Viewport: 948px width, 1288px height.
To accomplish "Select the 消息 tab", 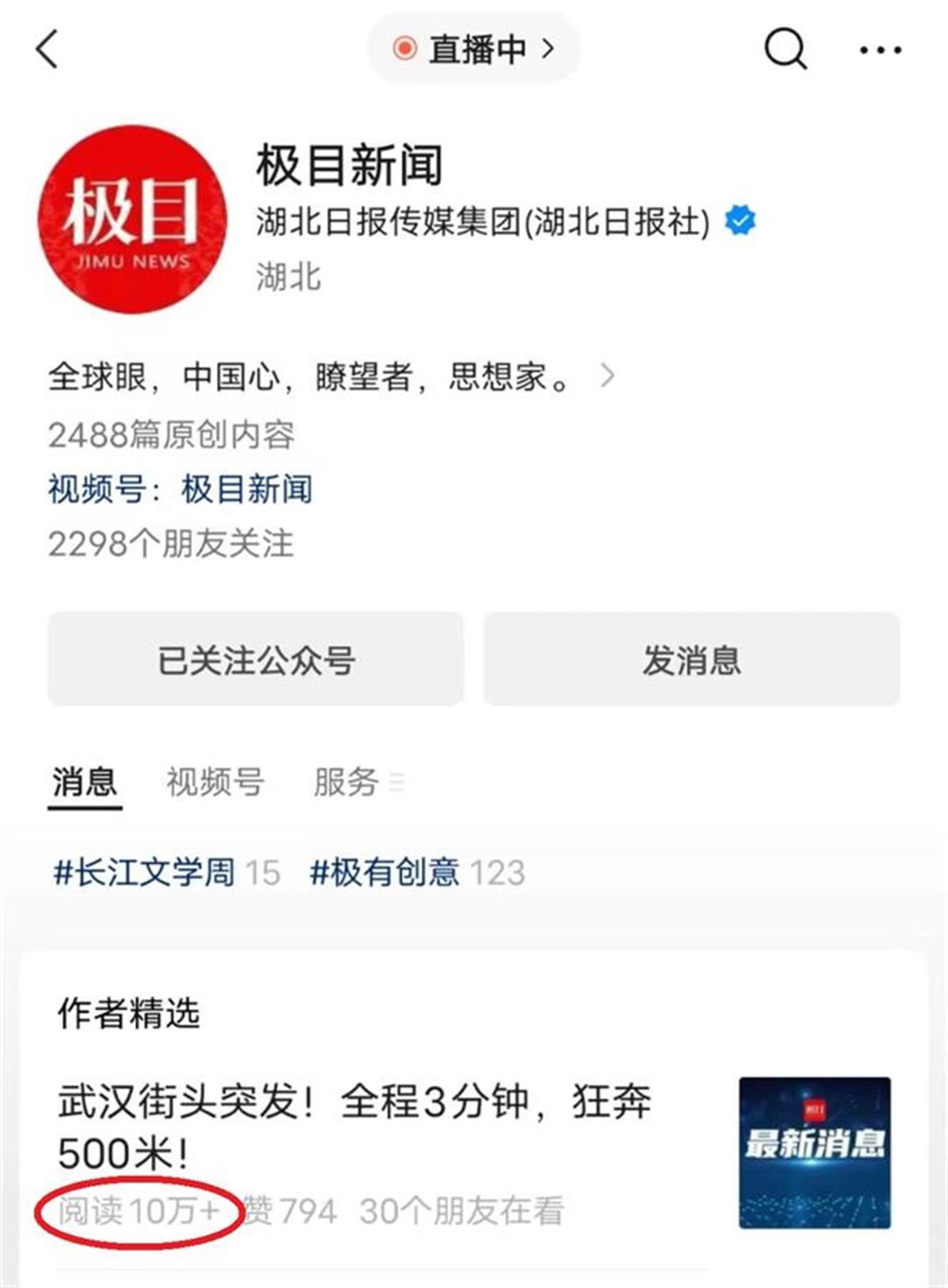I will coord(85,782).
